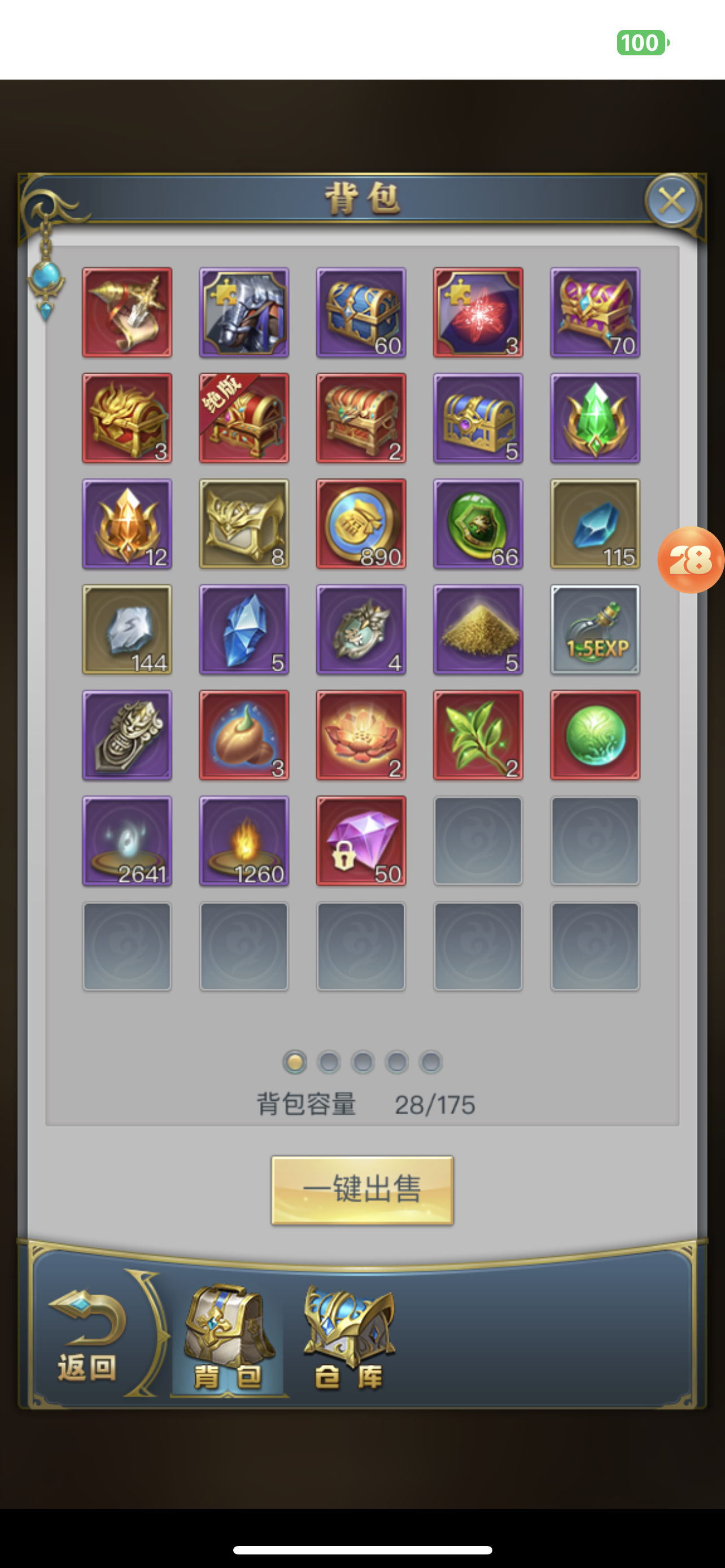
Task: Tap the green orb item
Action: coord(595,735)
